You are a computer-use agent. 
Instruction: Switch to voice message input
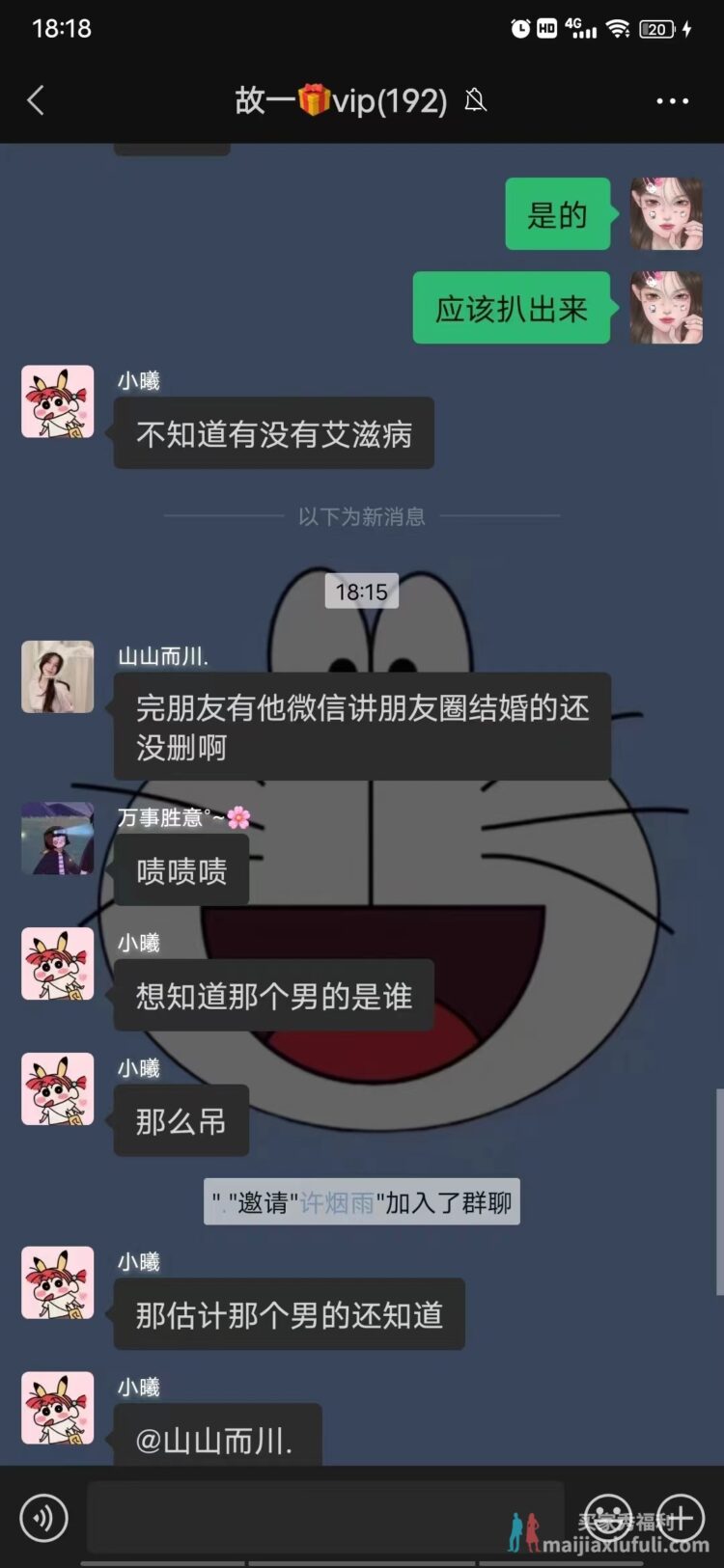[44, 1518]
